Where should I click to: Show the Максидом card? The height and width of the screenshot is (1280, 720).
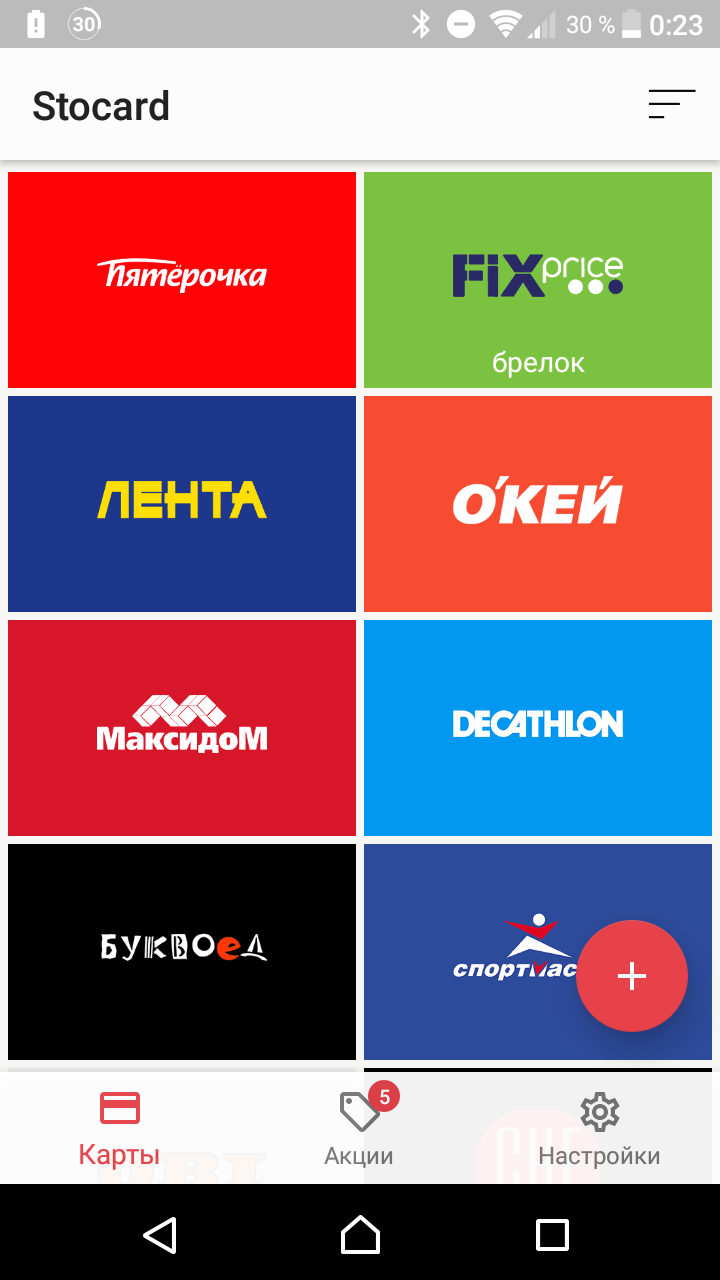tap(182, 727)
